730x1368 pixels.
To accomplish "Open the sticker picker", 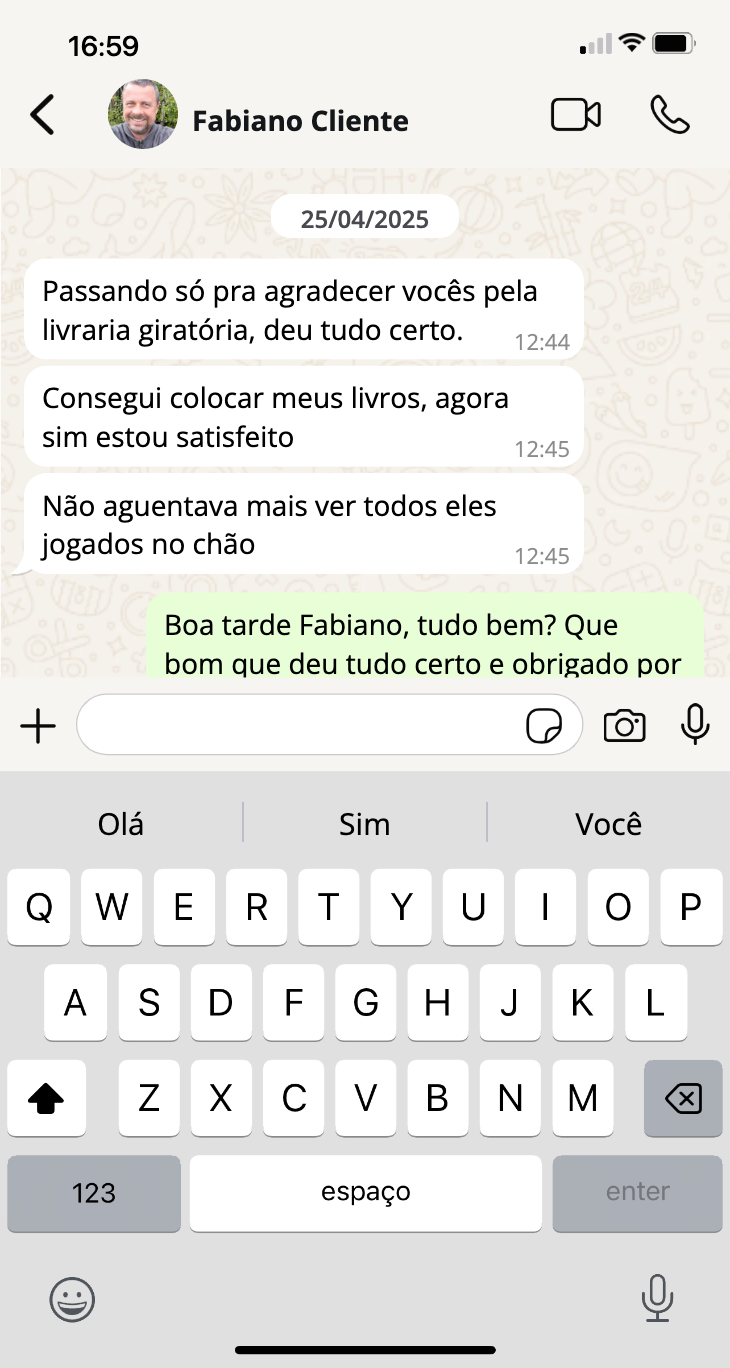I will [544, 727].
